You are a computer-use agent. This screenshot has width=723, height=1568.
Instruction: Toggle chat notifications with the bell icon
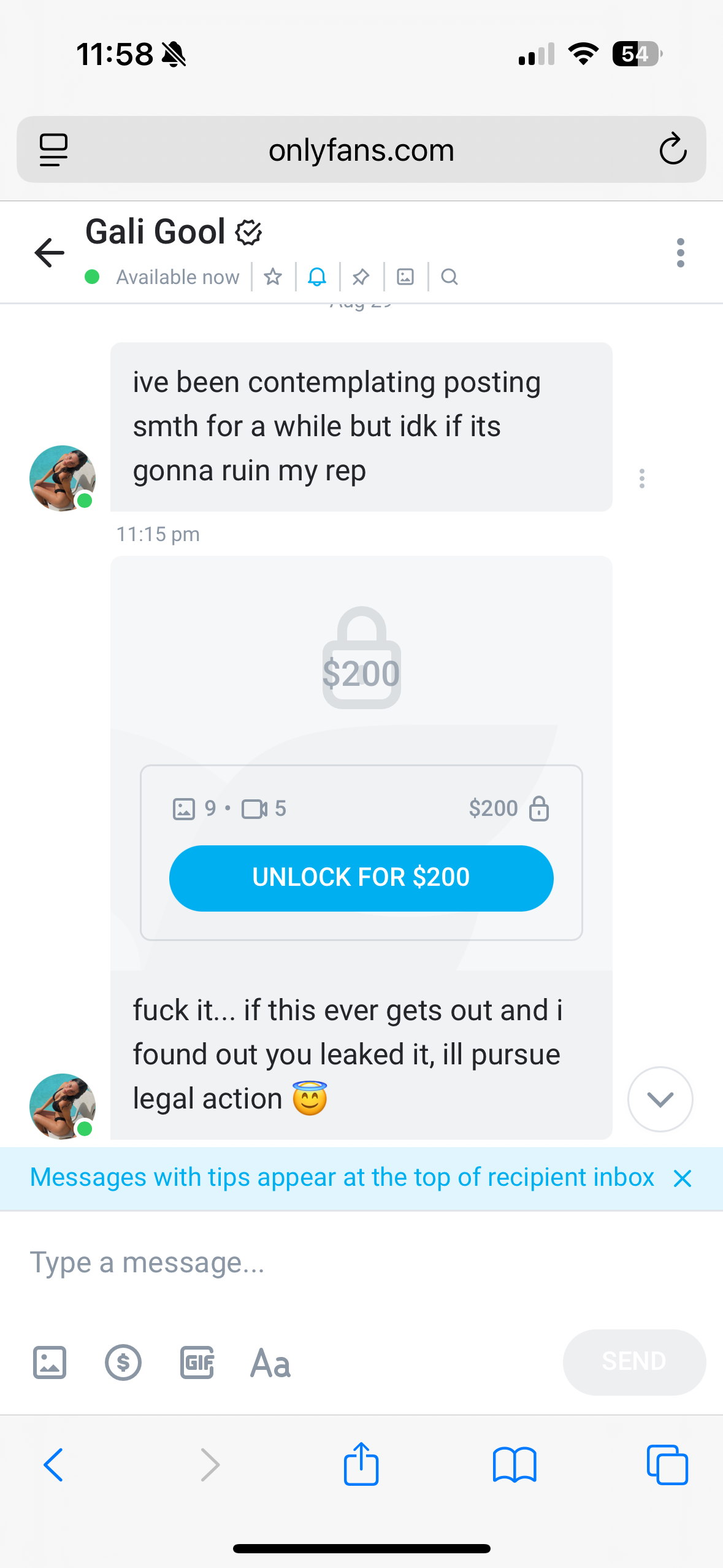click(x=317, y=277)
